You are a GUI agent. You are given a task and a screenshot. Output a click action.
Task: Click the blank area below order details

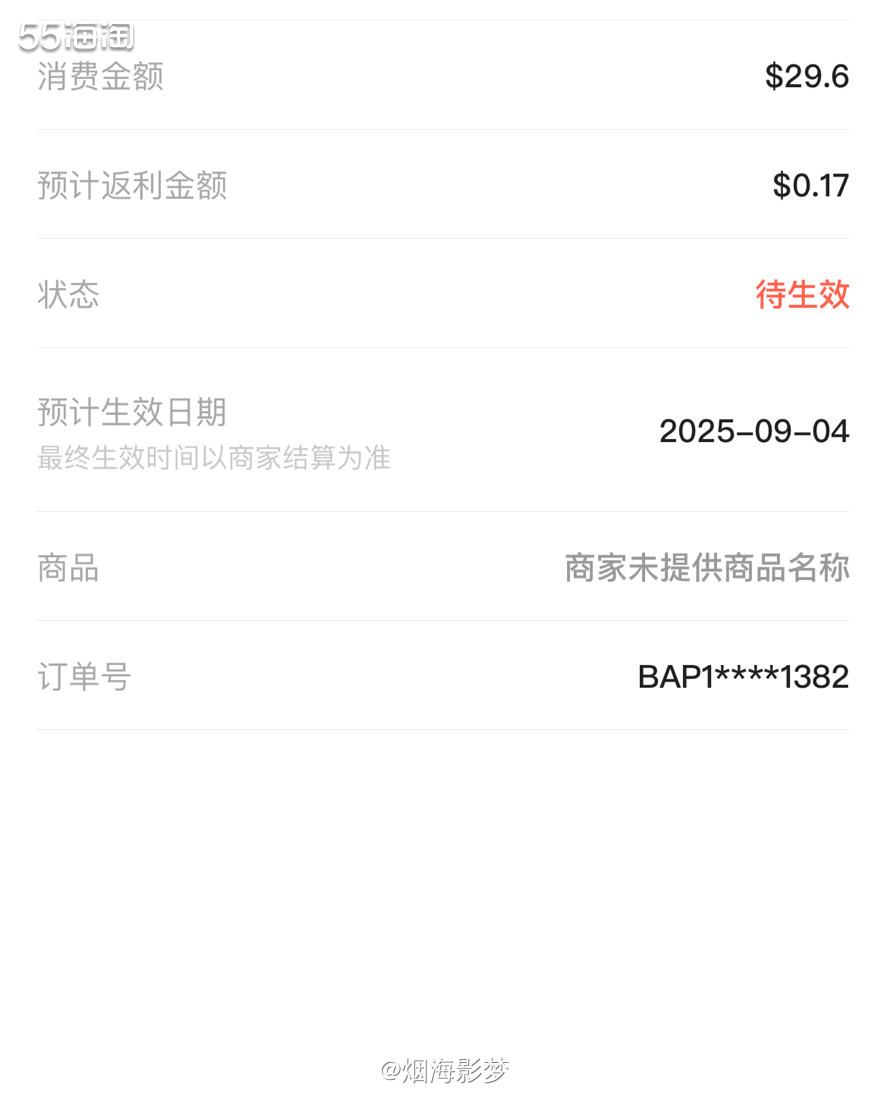pos(443,880)
